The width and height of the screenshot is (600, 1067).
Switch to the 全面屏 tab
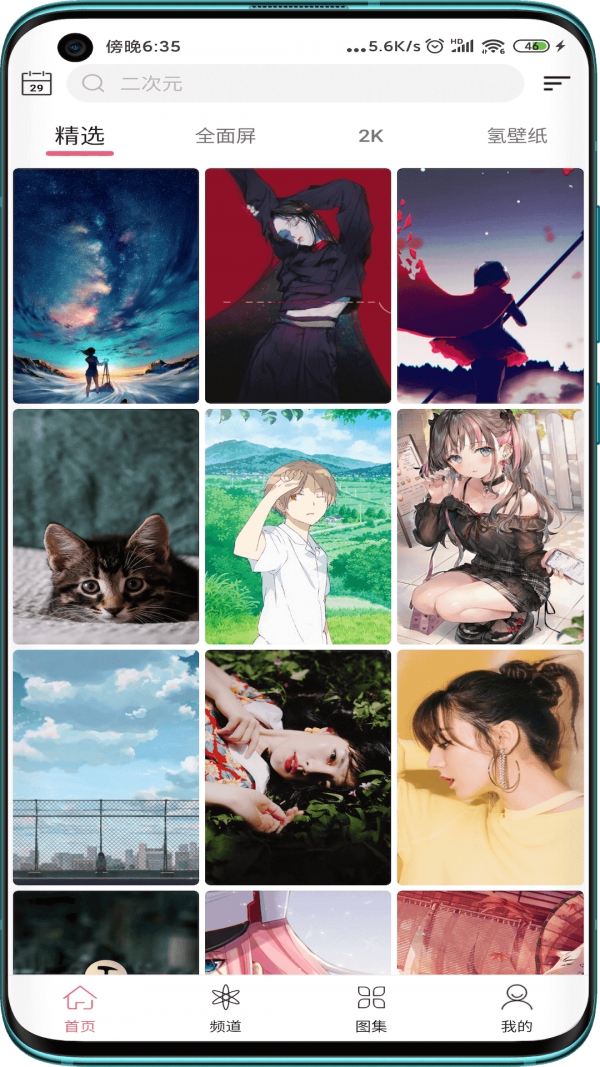point(226,136)
